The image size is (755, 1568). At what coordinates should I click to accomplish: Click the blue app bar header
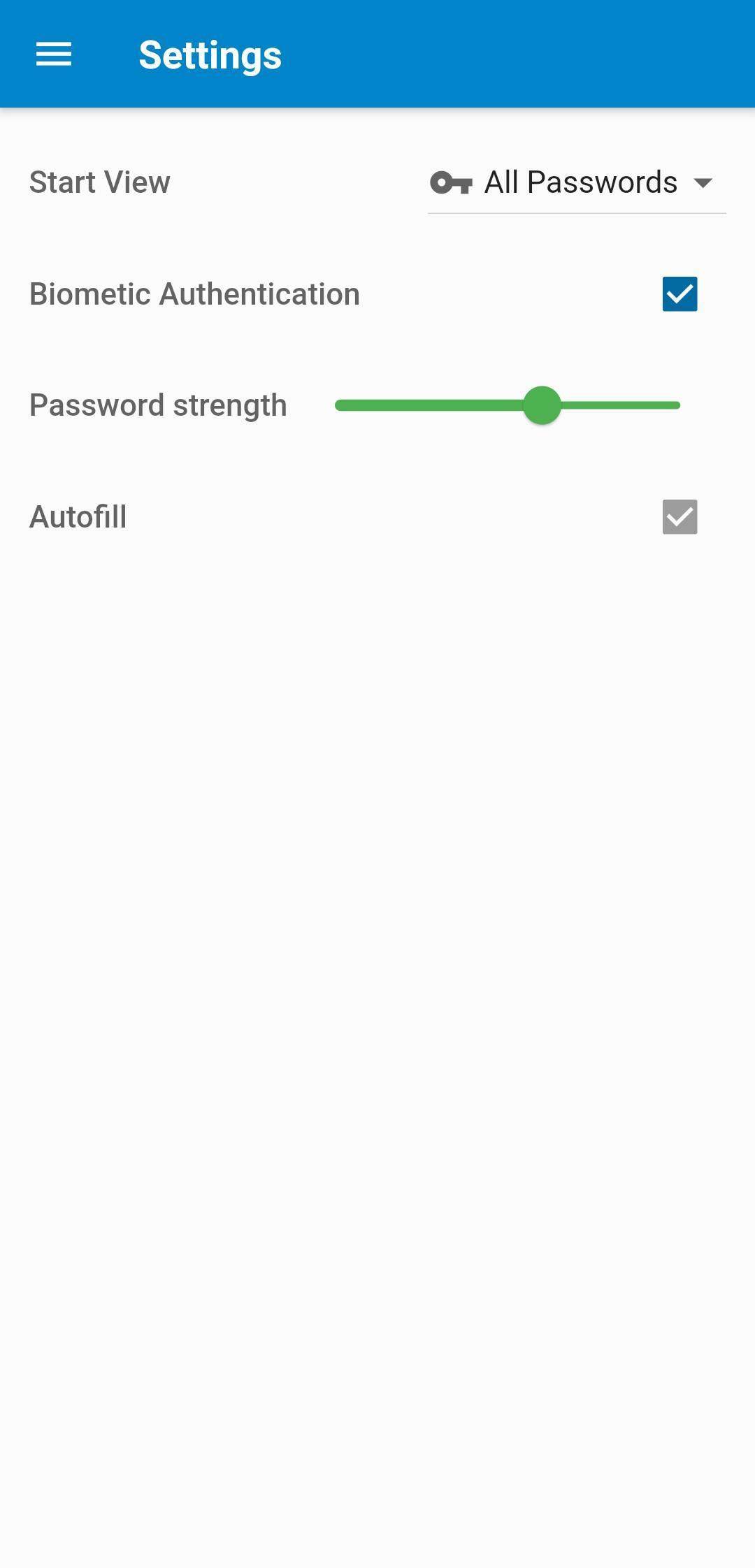click(x=377, y=55)
